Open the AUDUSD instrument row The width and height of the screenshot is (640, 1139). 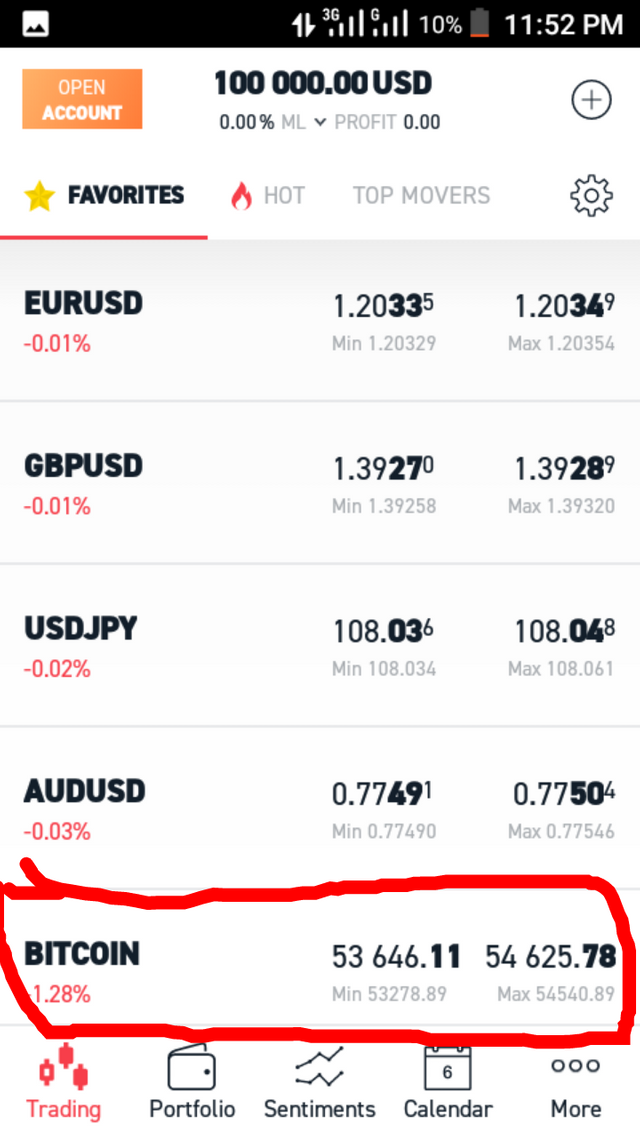(320, 808)
